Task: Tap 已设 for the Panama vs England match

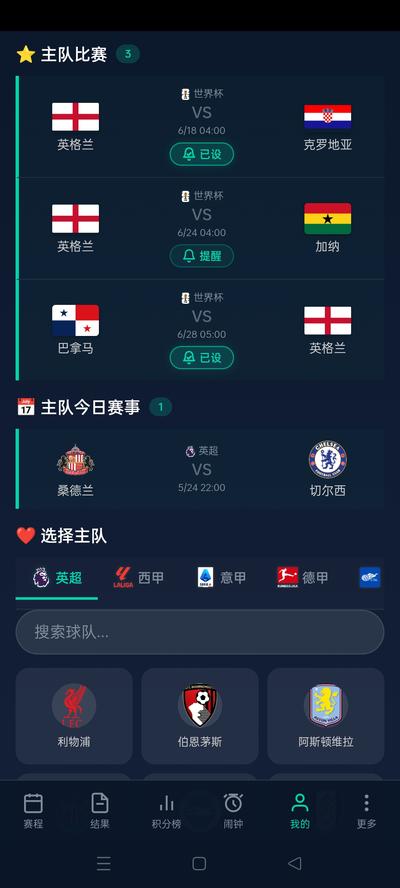Action: (201, 358)
